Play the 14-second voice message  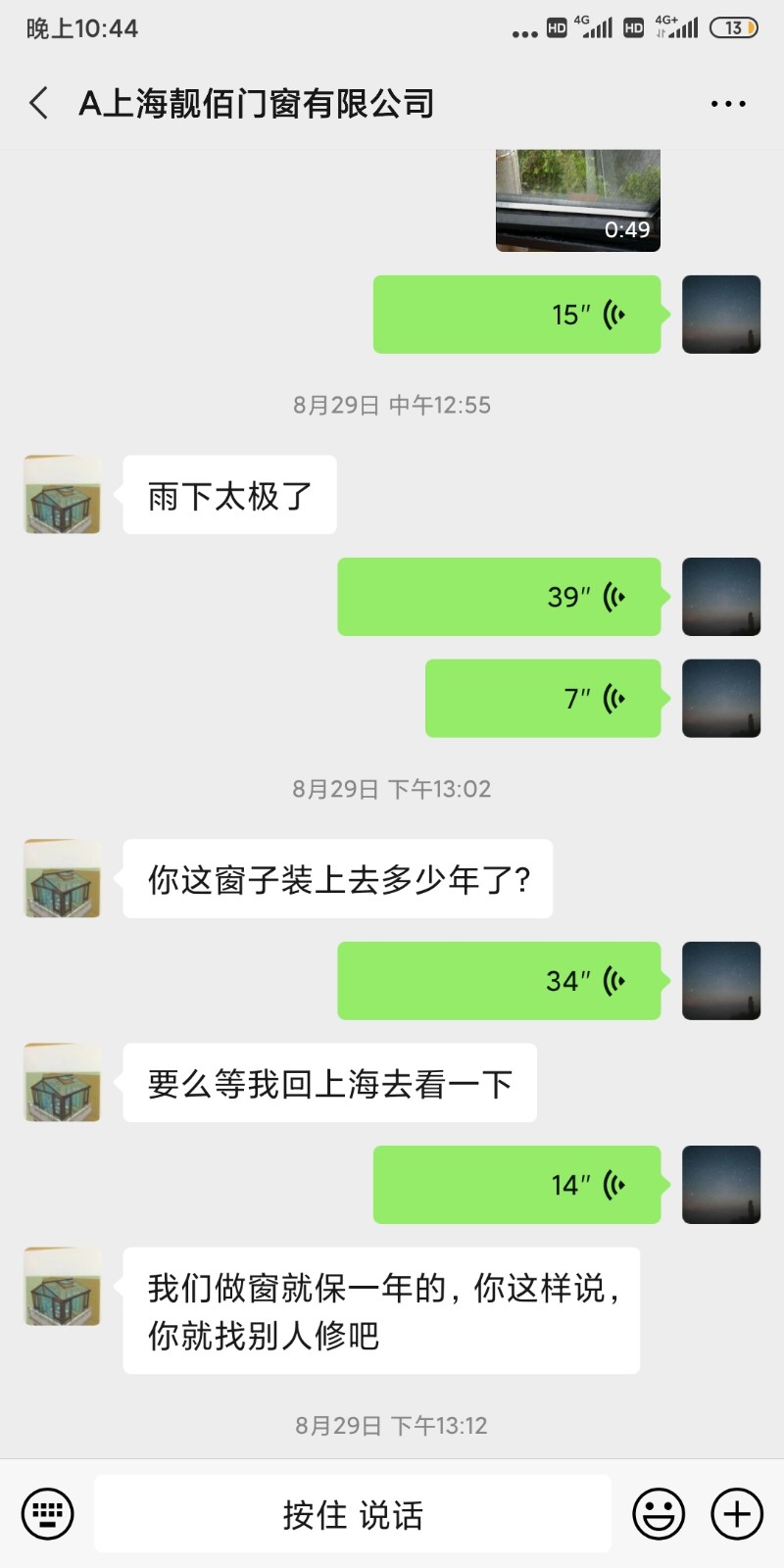(516, 1185)
